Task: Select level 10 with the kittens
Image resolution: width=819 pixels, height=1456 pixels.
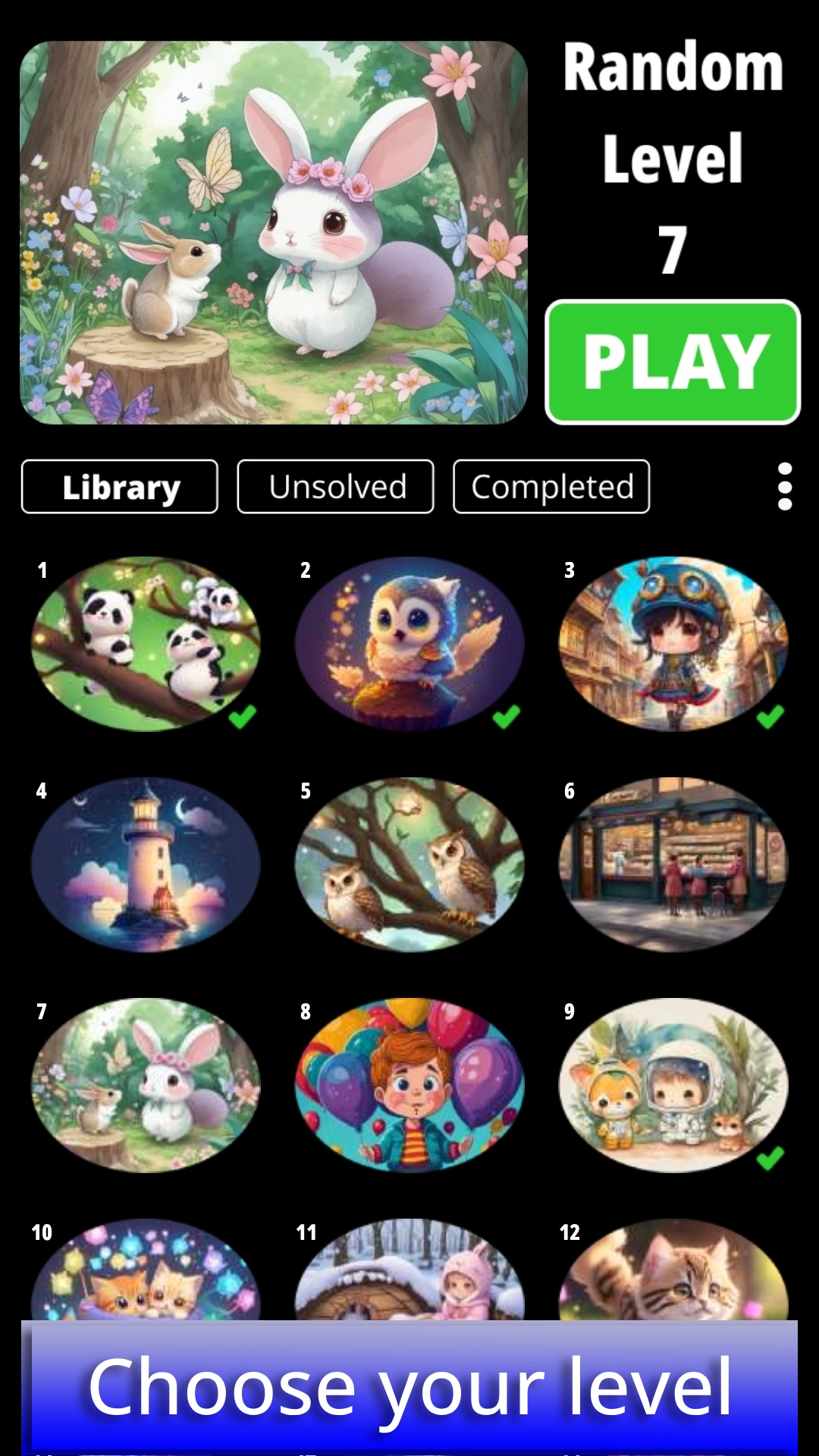Action: (146, 1274)
